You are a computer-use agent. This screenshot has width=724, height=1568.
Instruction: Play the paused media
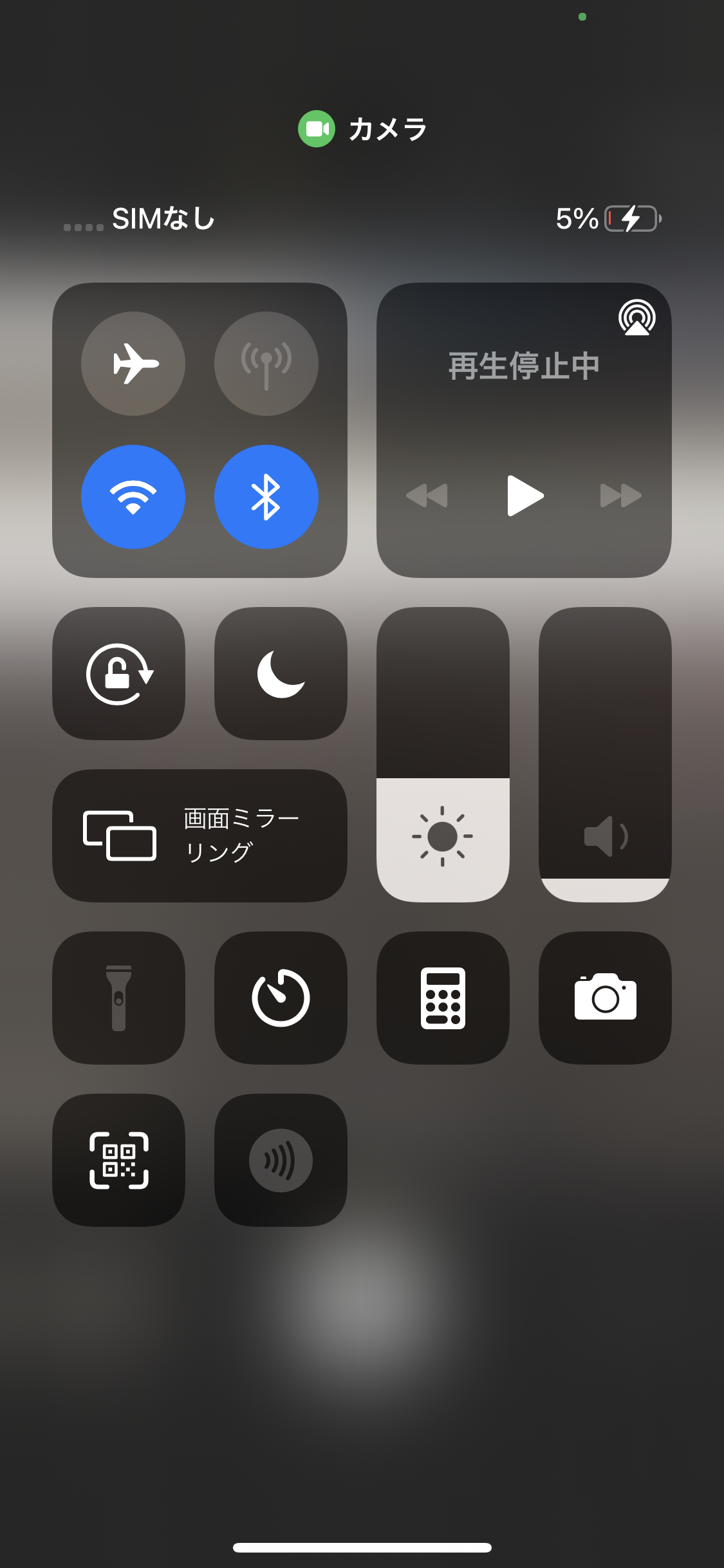[x=525, y=496]
